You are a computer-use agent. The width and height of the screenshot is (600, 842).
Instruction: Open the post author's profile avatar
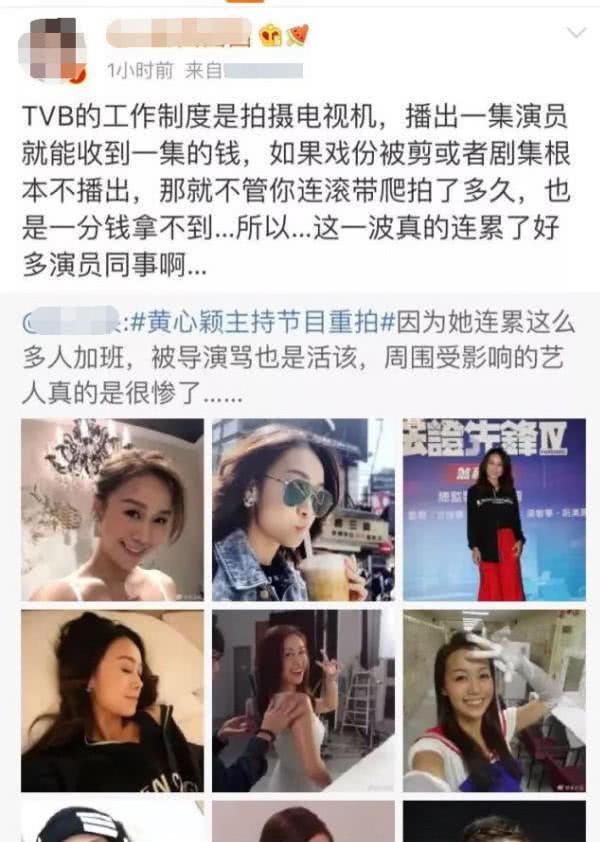52,49
